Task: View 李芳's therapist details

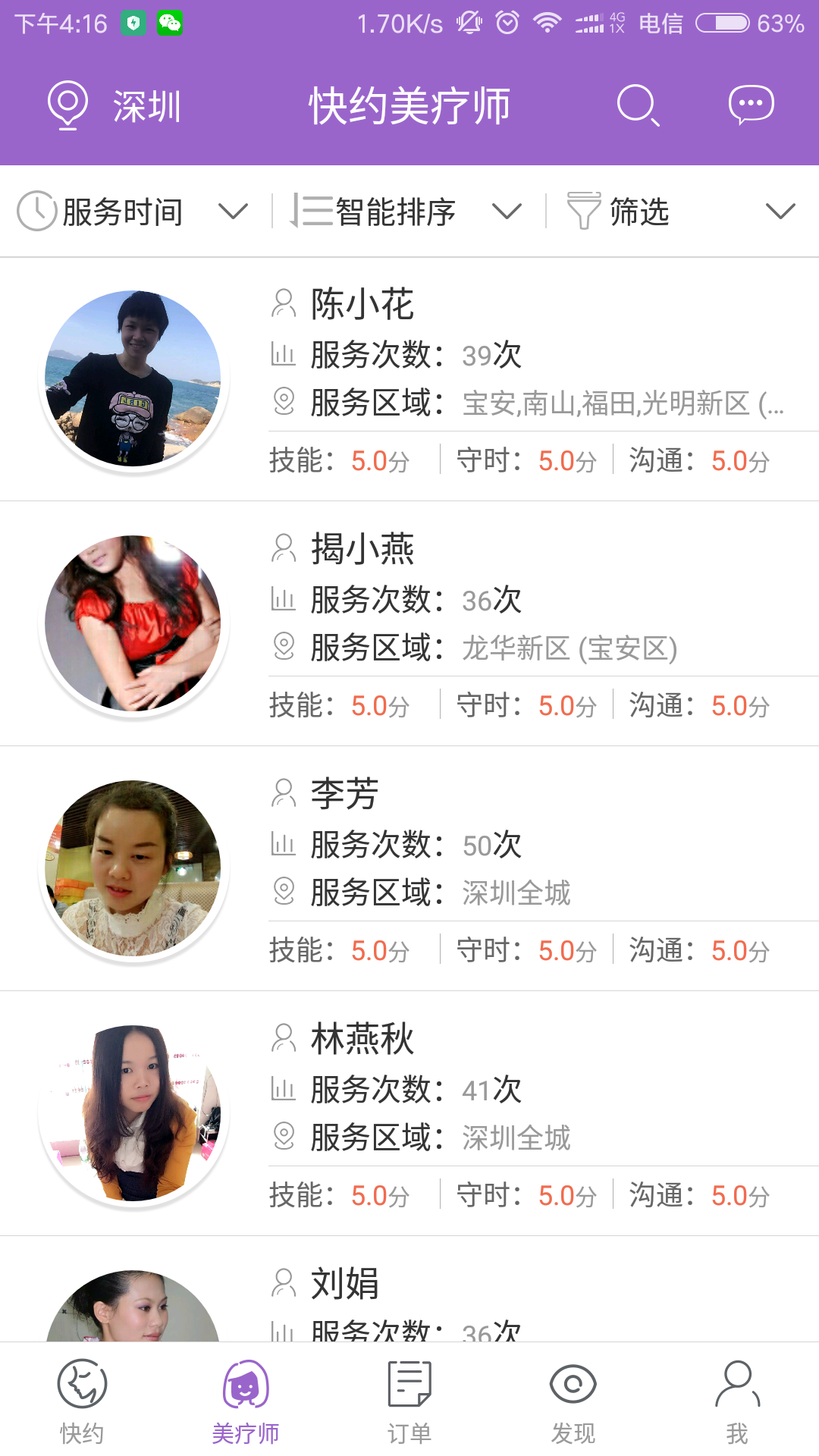Action: (x=409, y=868)
